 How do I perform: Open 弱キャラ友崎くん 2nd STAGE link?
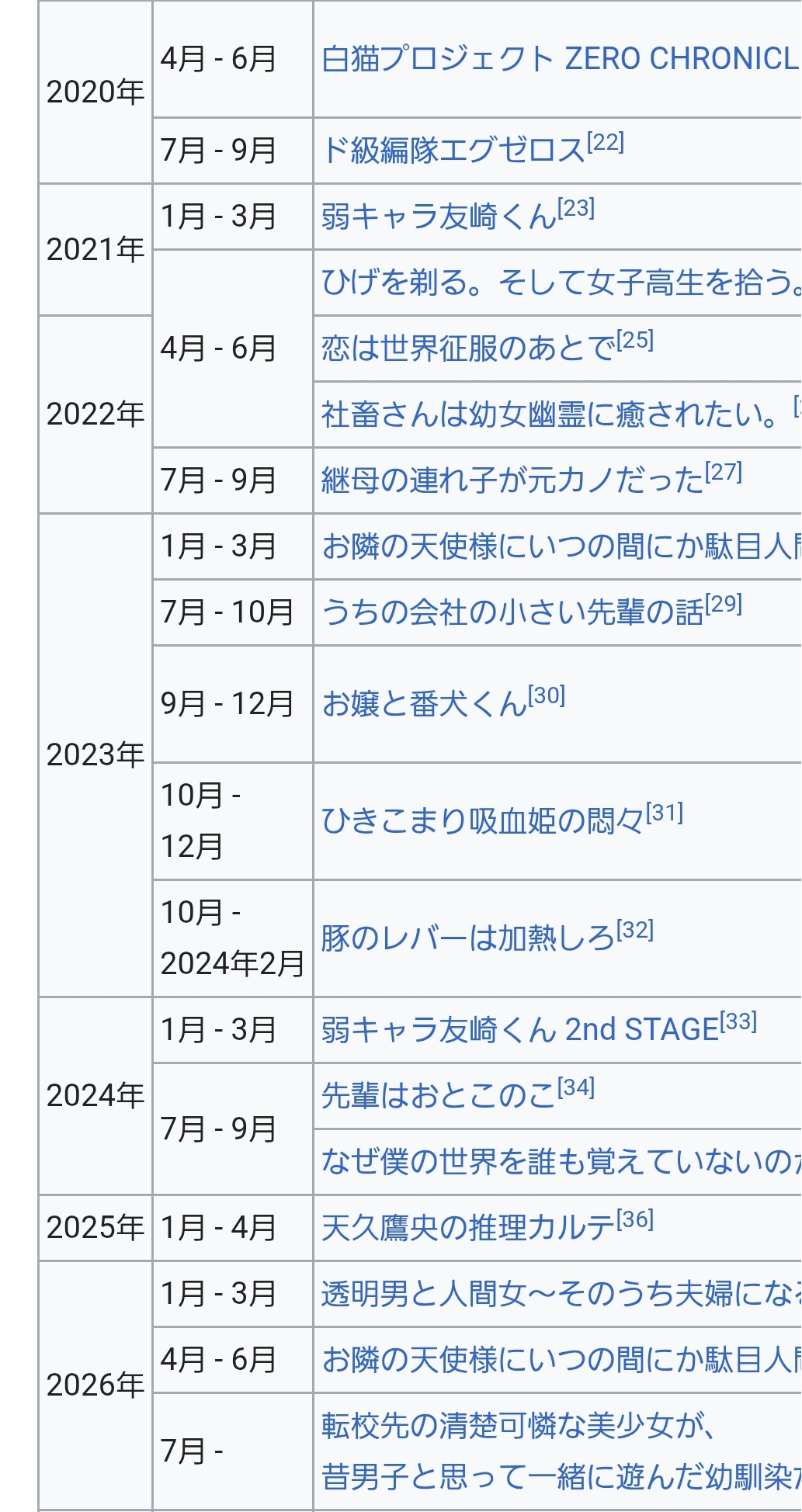pyautogui.click(x=520, y=1030)
